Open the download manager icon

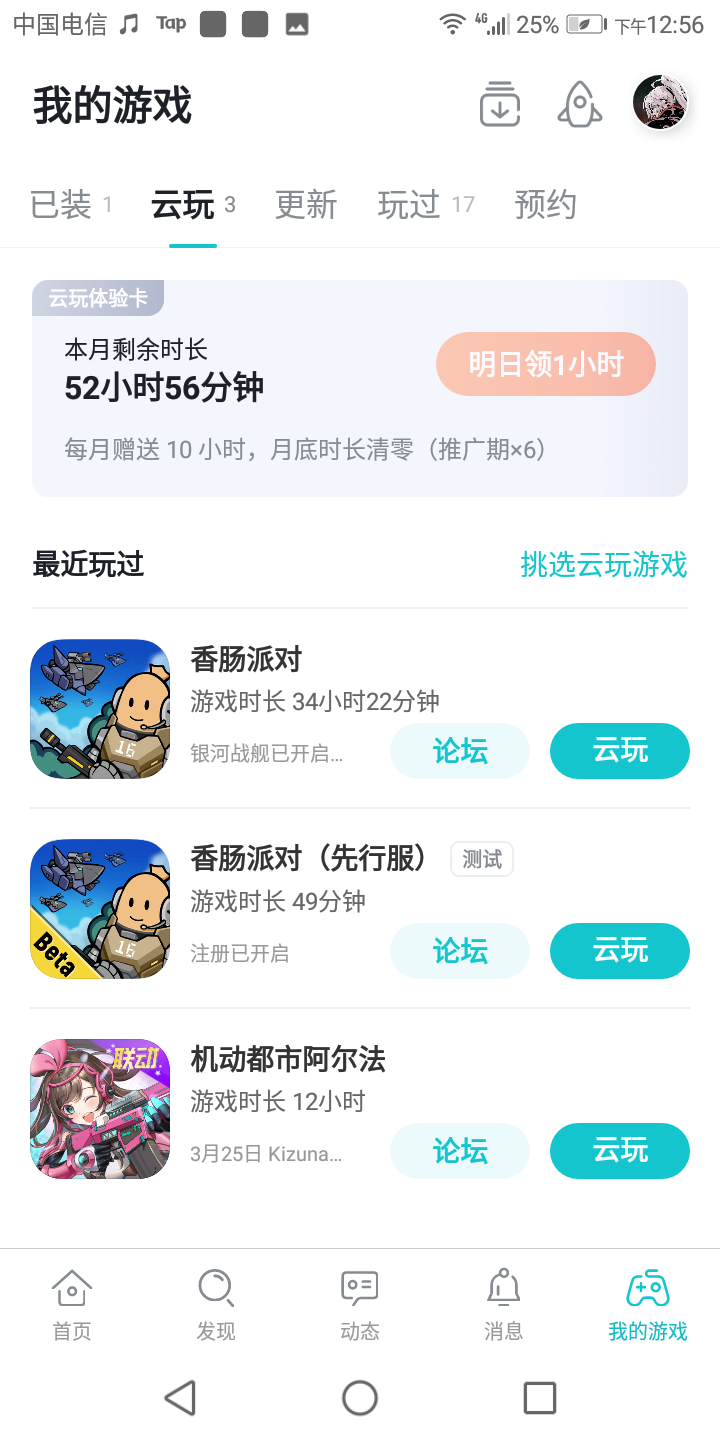click(500, 103)
